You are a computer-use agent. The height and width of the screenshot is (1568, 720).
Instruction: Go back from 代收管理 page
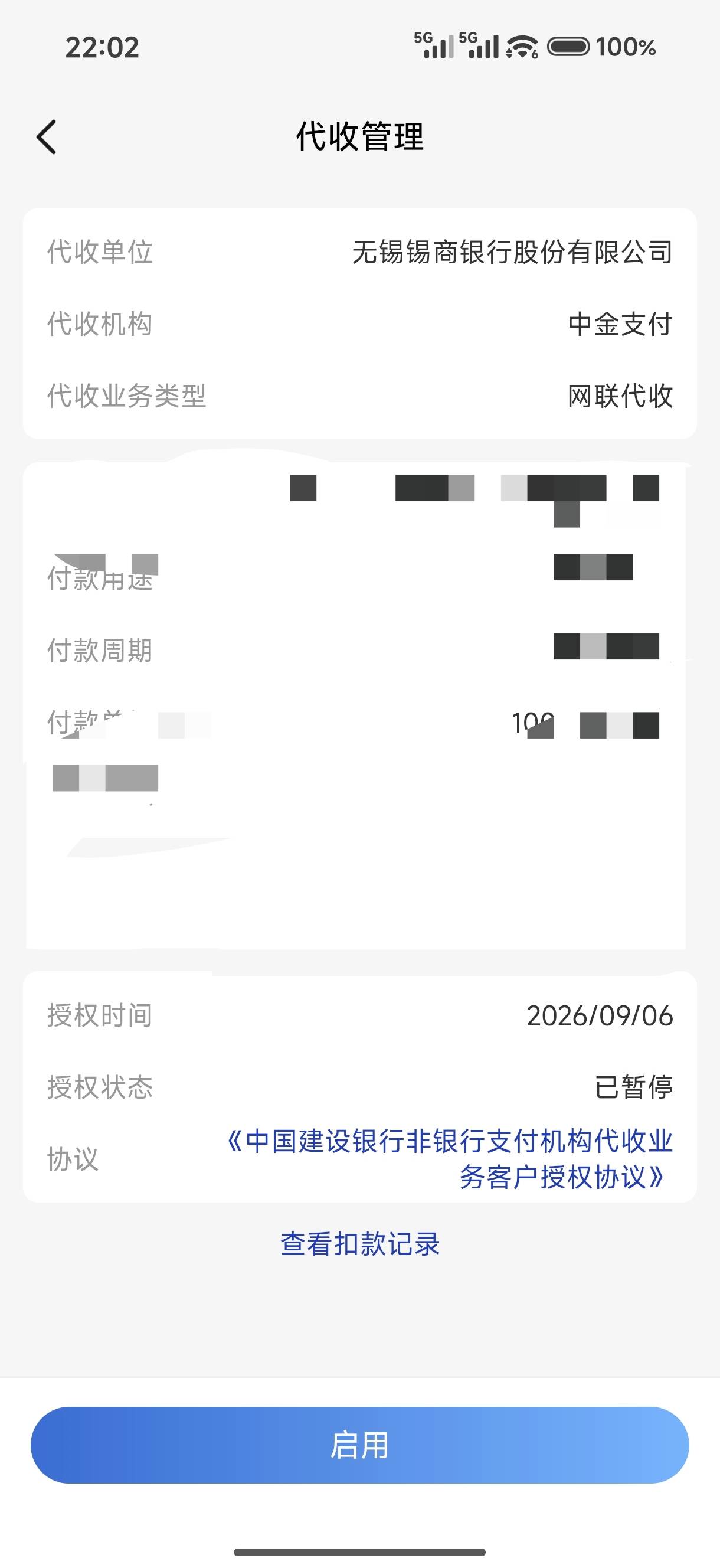[x=47, y=136]
